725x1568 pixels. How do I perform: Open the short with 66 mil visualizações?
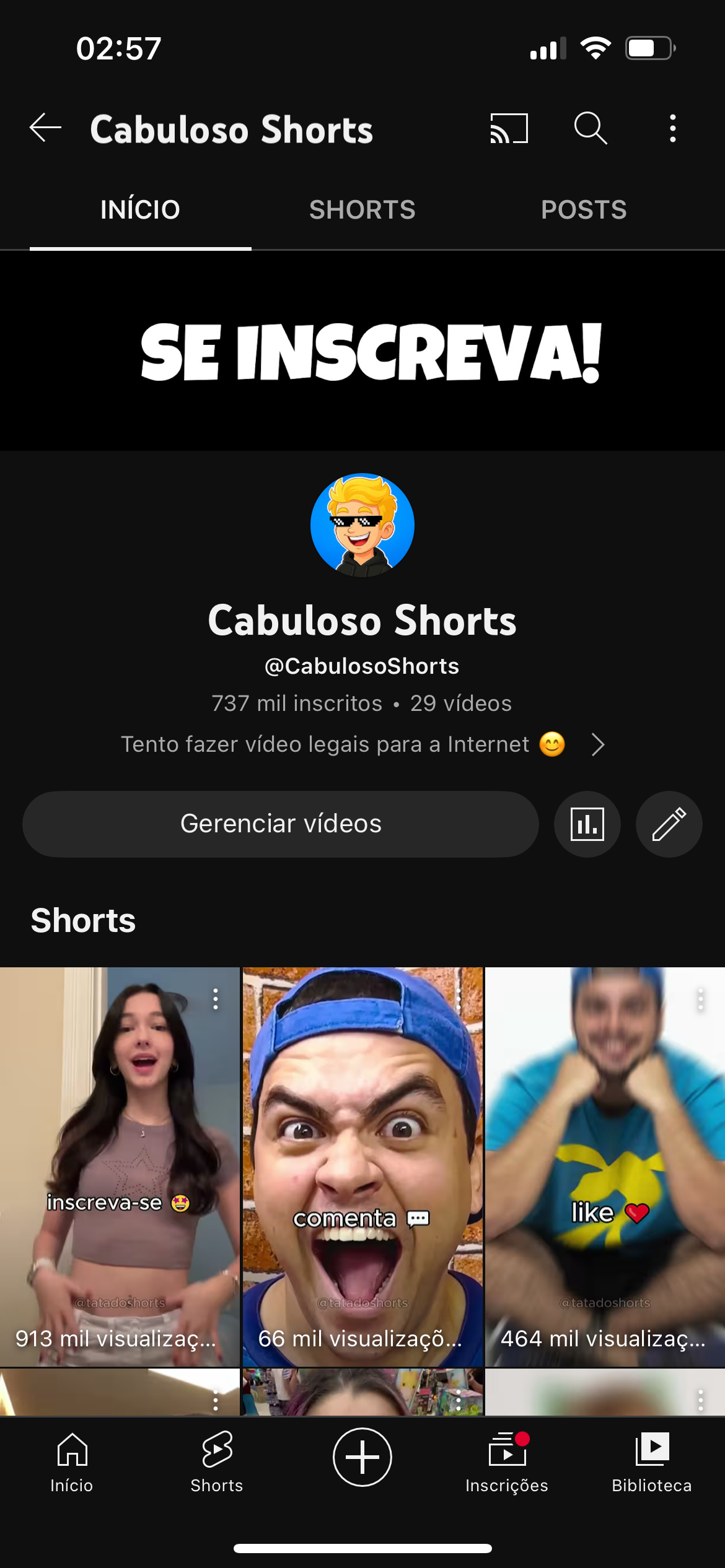[362, 1167]
